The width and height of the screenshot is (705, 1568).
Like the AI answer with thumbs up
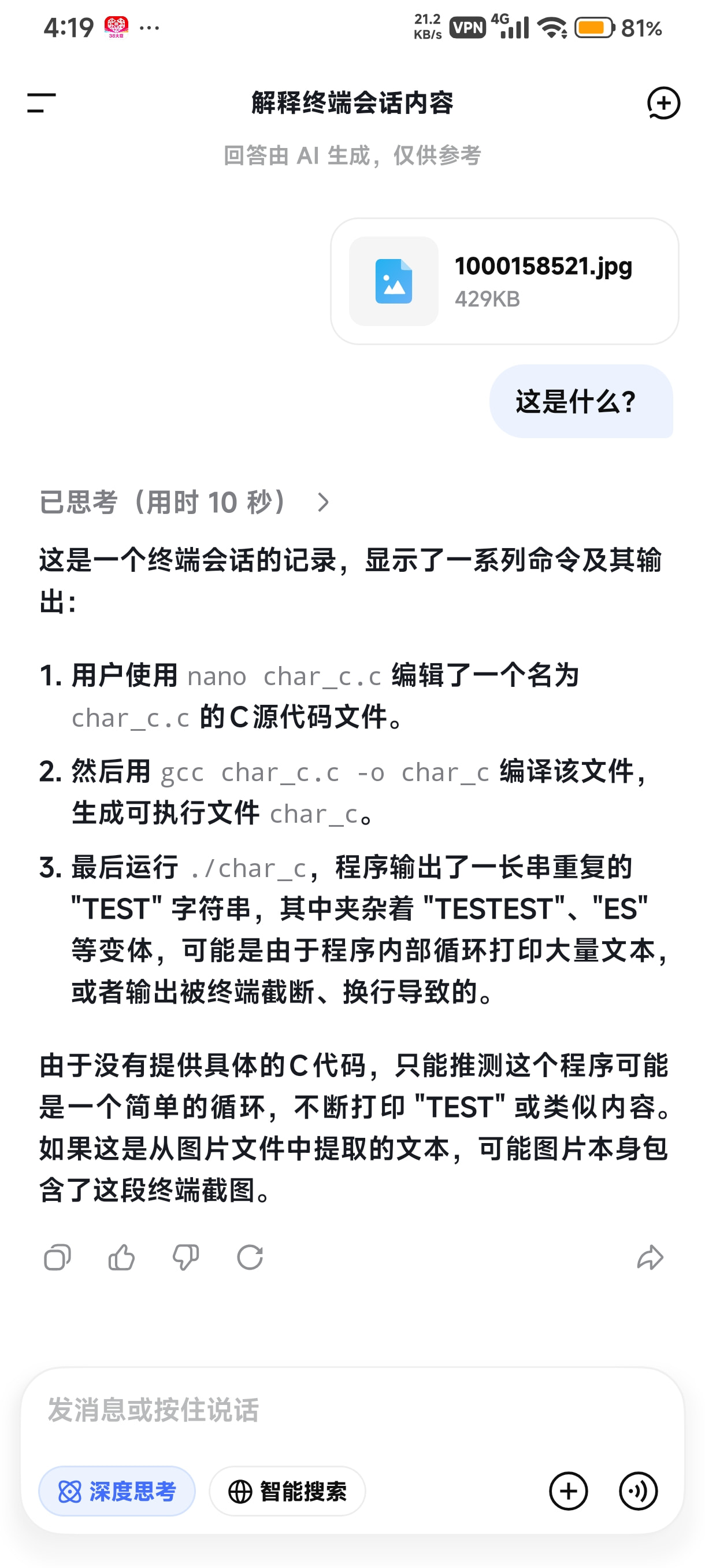[121, 1258]
